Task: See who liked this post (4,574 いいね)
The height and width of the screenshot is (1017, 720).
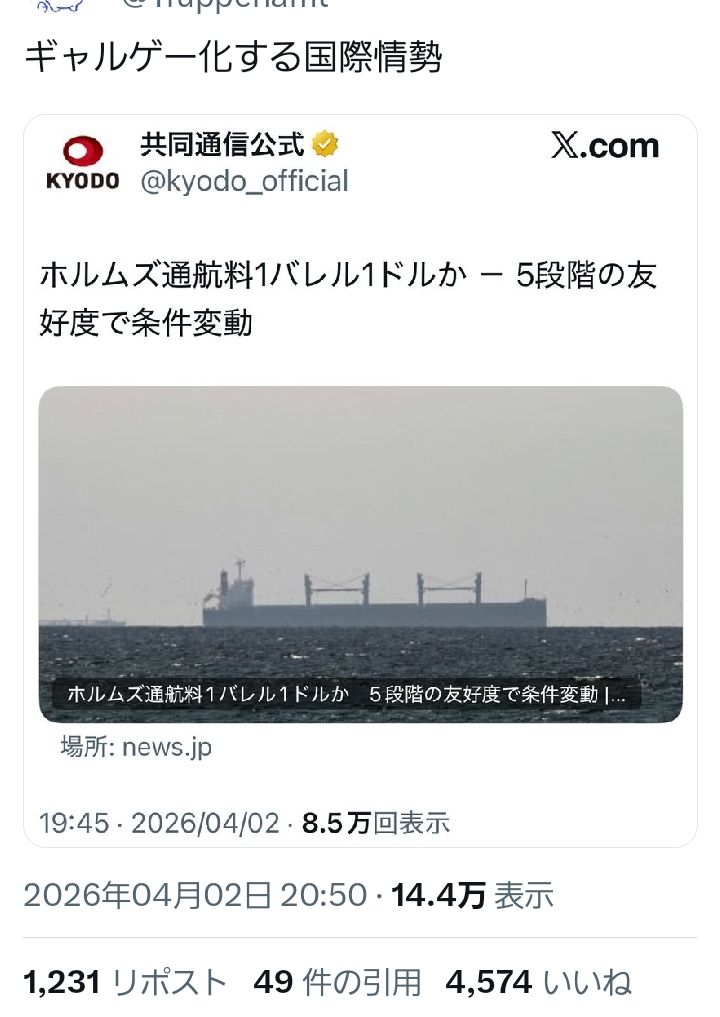Action: (539, 982)
